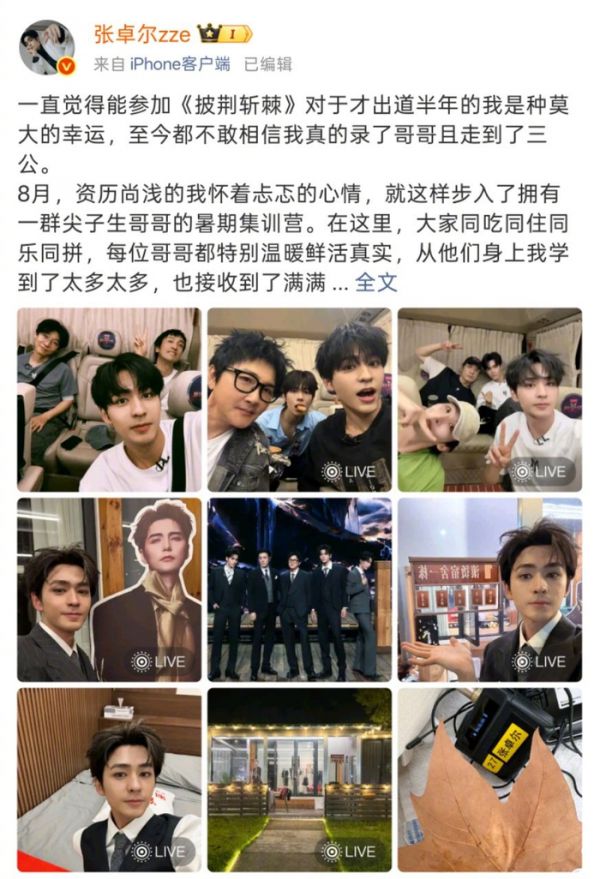Viewport: 600px width, 879px height.
Task: Open the live photo with the man in glasses
Action: click(x=299, y=400)
